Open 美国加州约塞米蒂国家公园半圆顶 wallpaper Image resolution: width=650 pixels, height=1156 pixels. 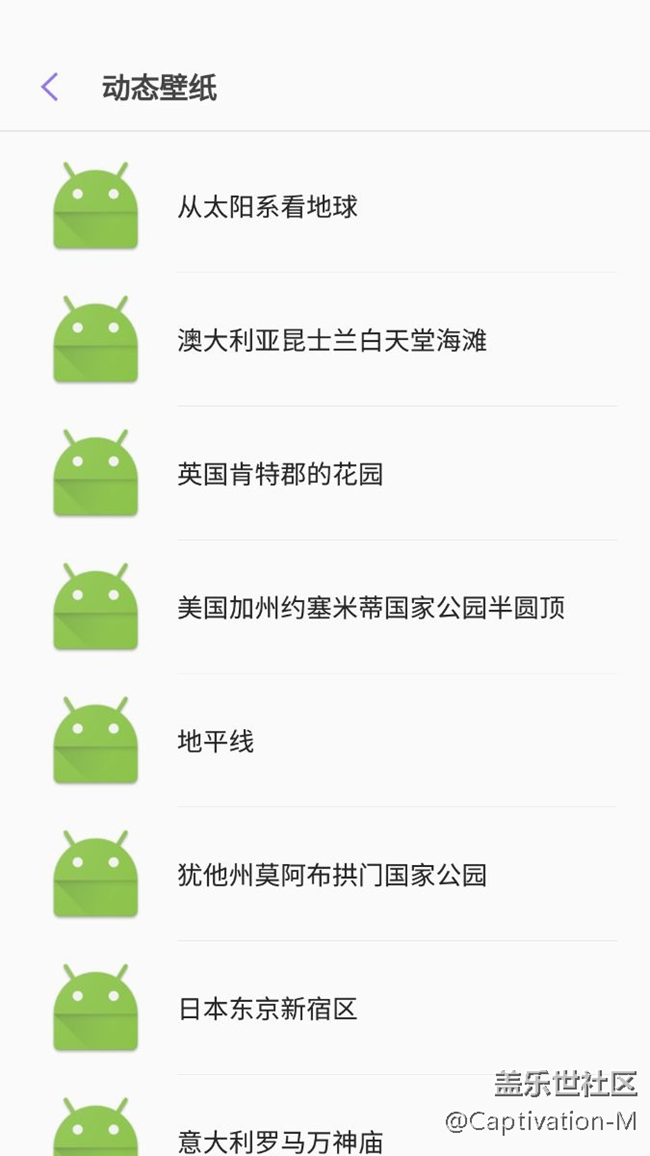[371, 608]
